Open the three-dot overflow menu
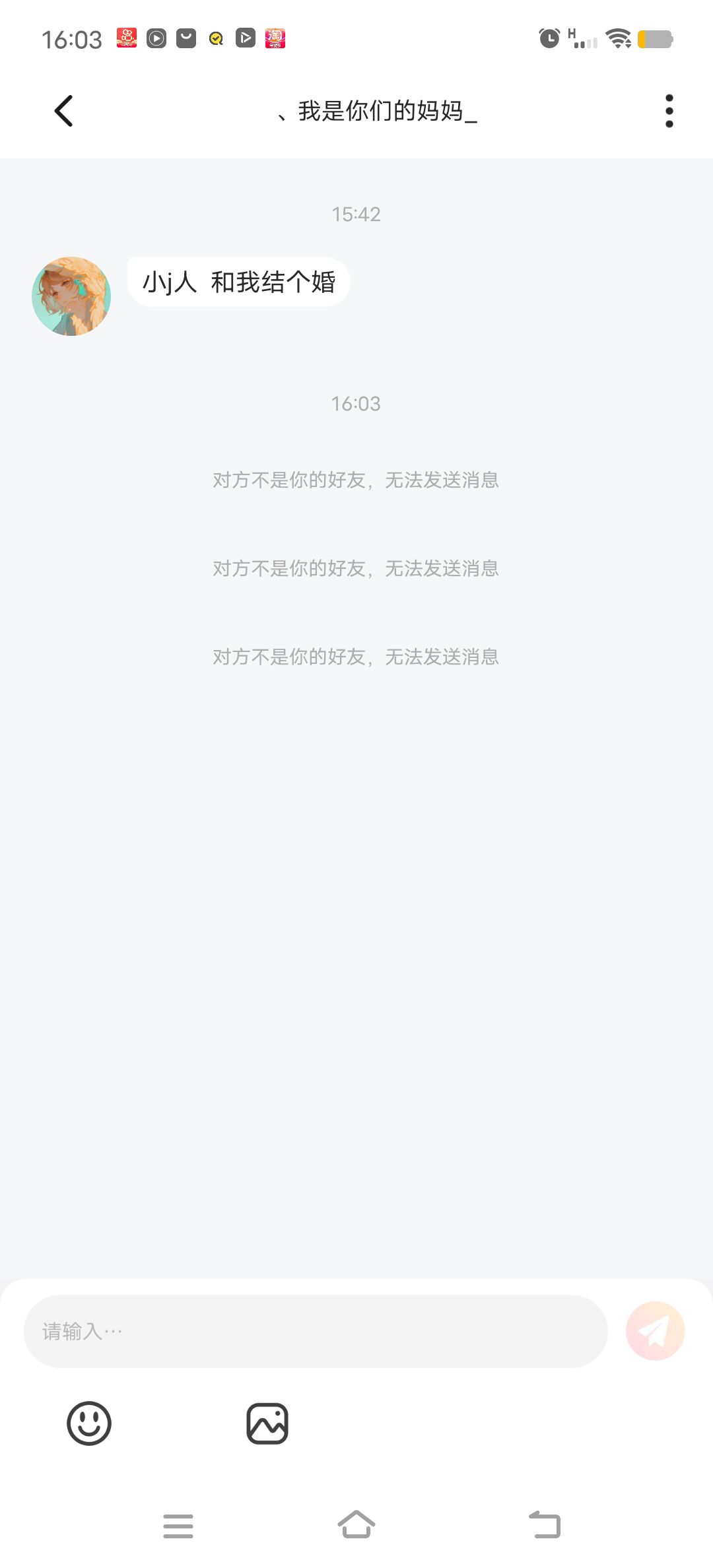This screenshot has height=1568, width=713. point(669,111)
